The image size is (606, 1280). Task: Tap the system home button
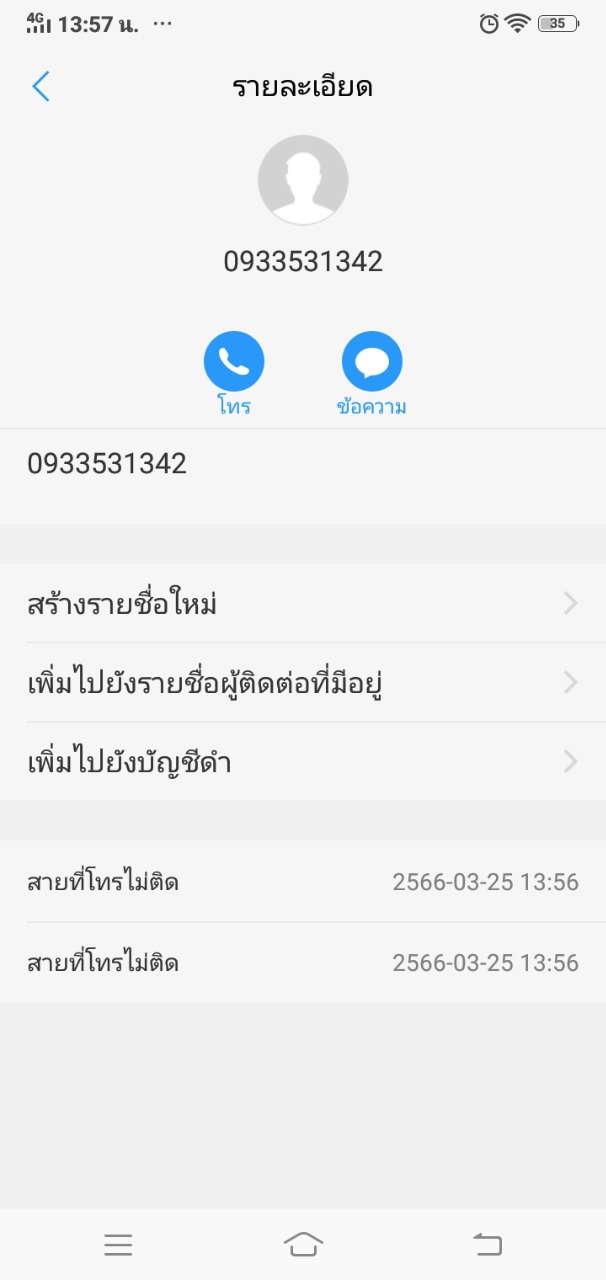coord(303,1244)
